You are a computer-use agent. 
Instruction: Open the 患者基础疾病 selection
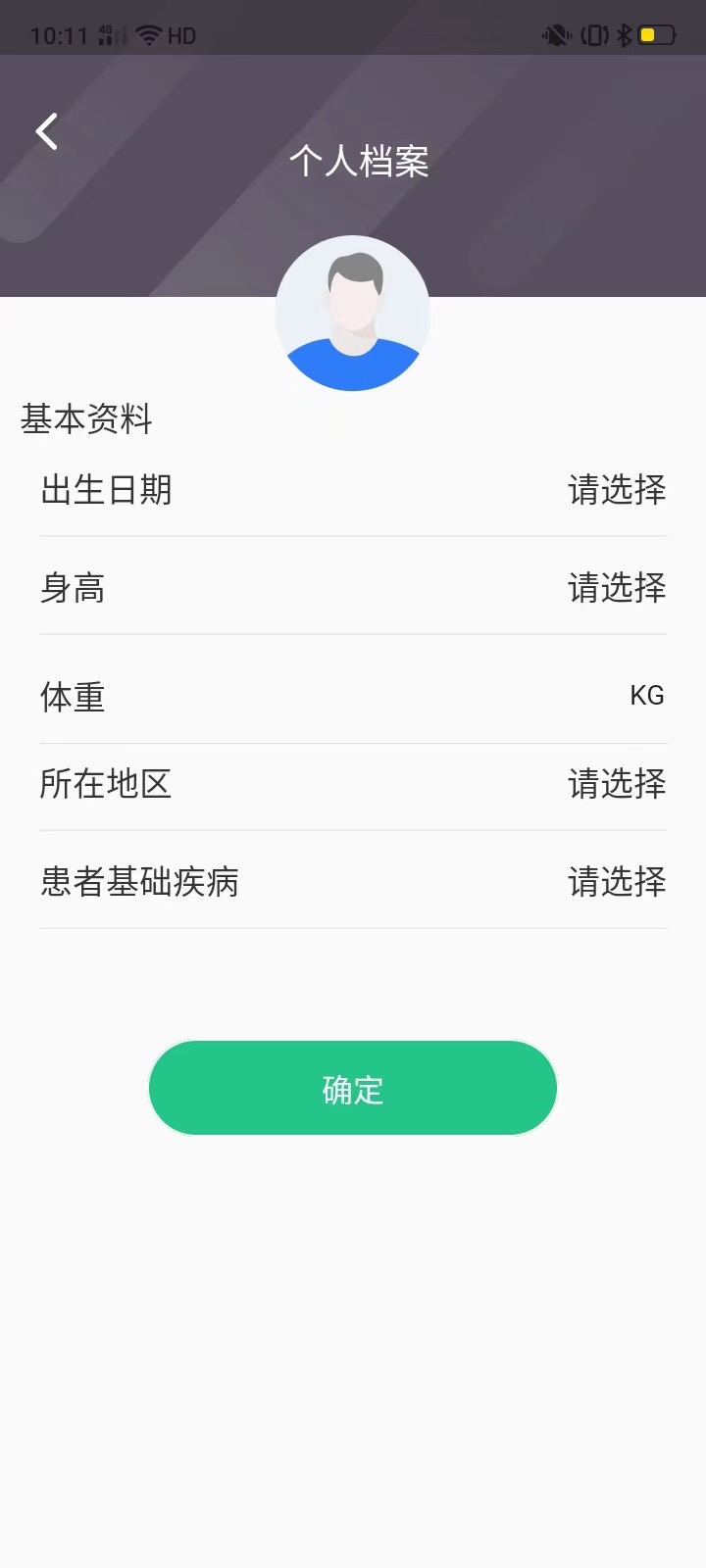point(616,882)
